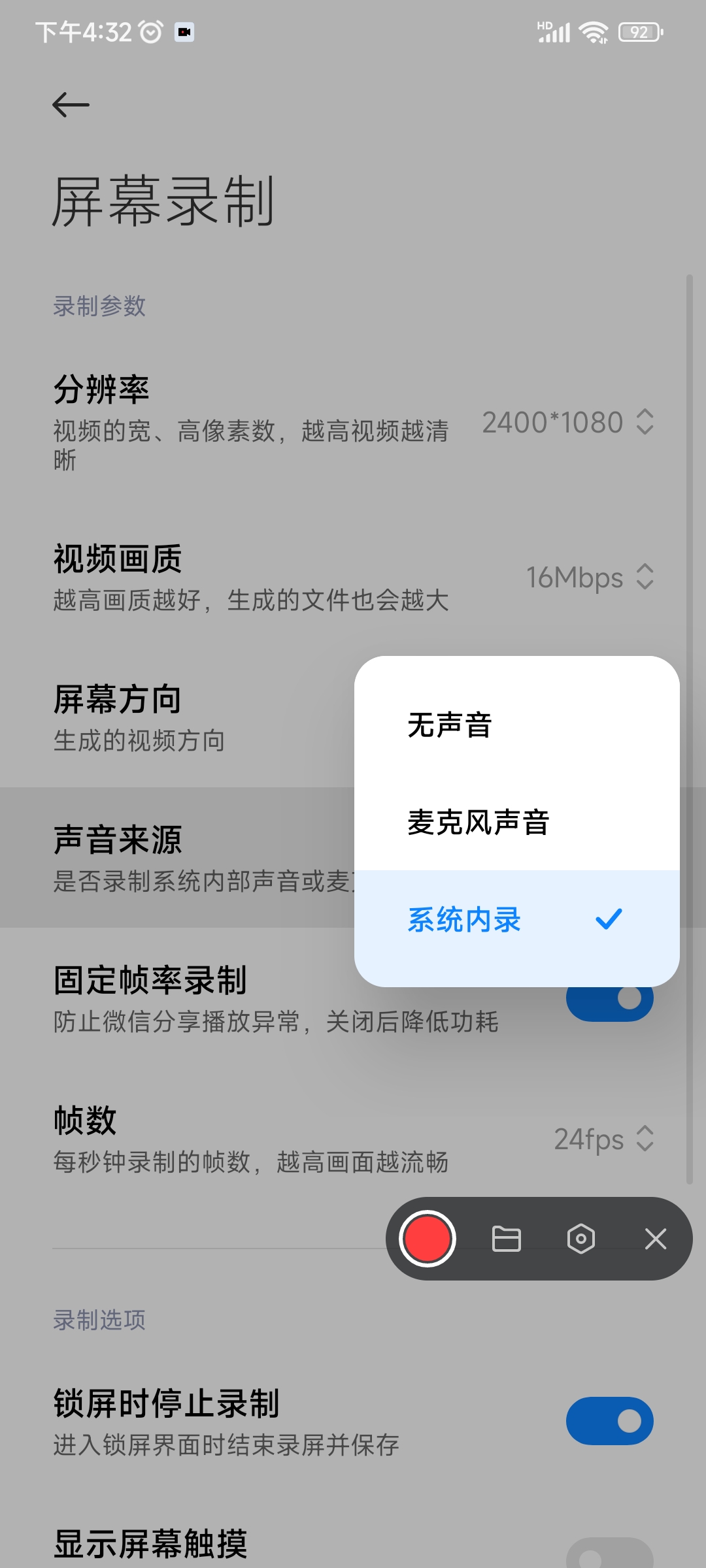Open recorder settings hexagon icon
The width and height of the screenshot is (706, 1568).
(581, 1239)
